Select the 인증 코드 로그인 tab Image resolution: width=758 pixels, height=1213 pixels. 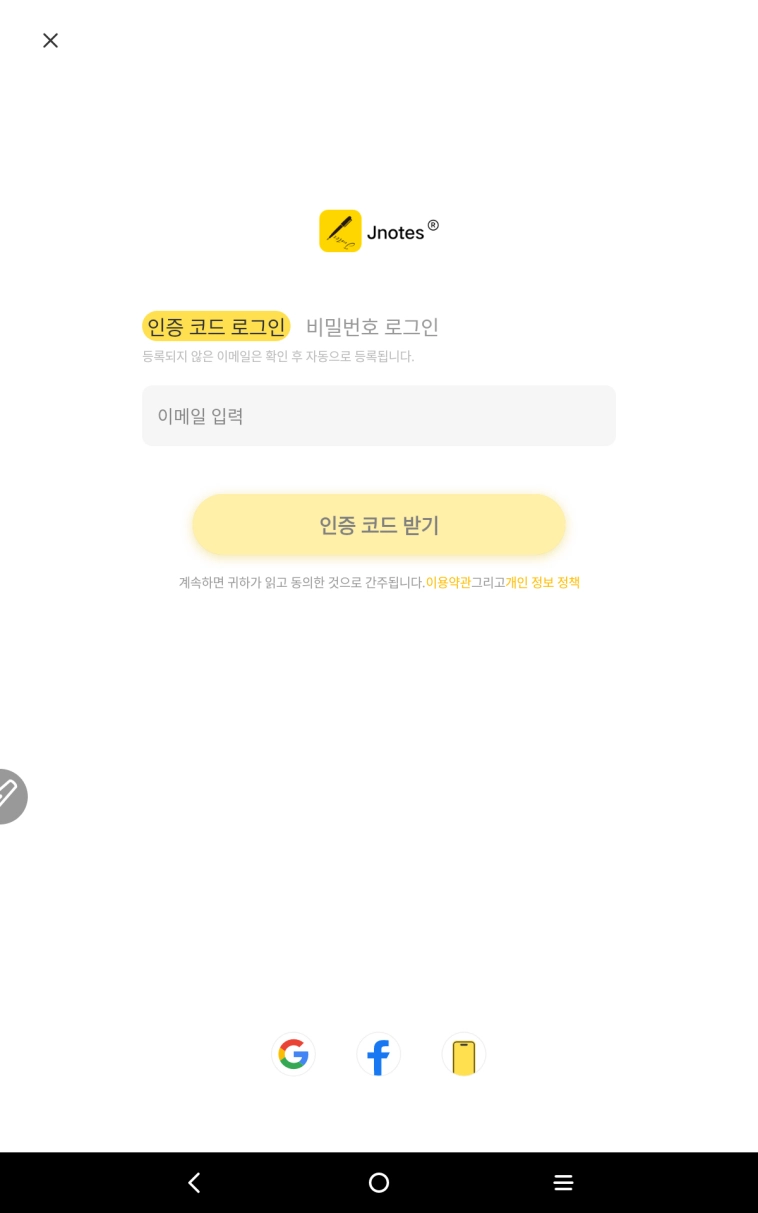click(216, 326)
